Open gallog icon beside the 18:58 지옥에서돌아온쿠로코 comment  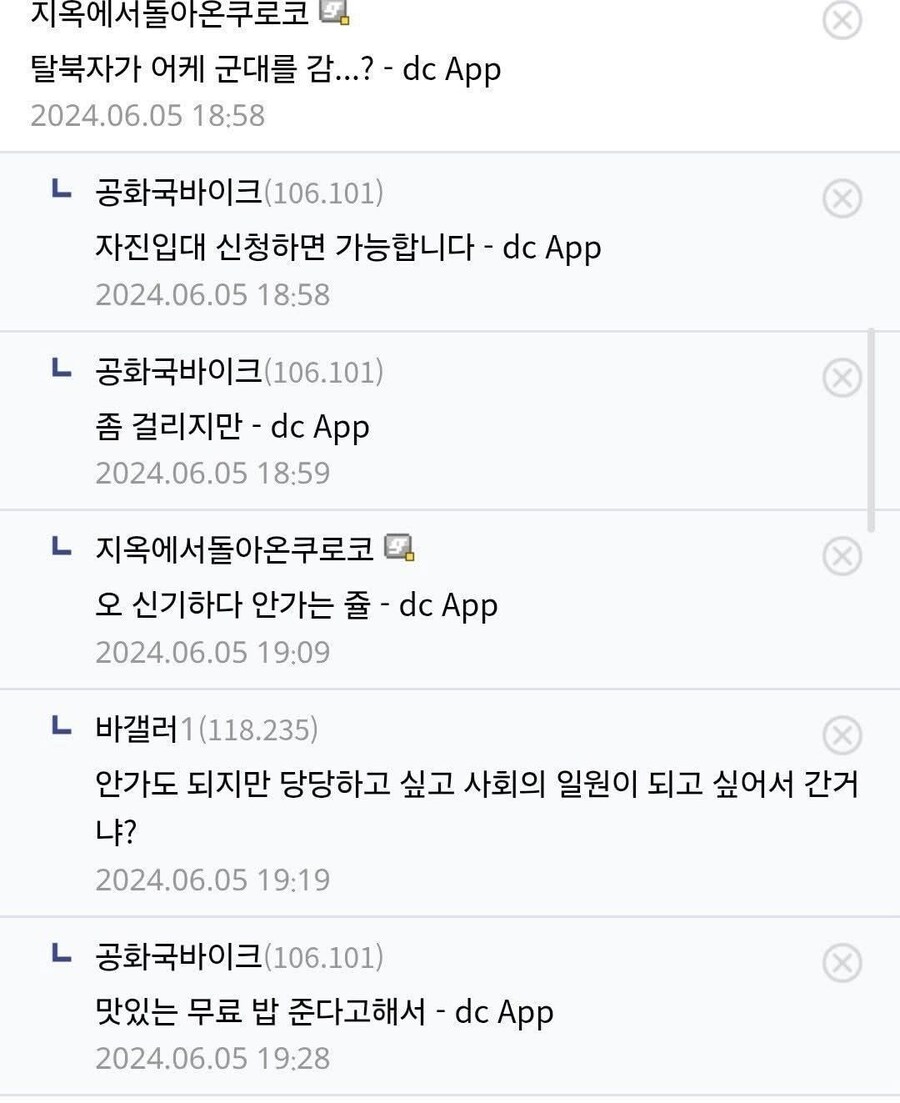coord(333,13)
